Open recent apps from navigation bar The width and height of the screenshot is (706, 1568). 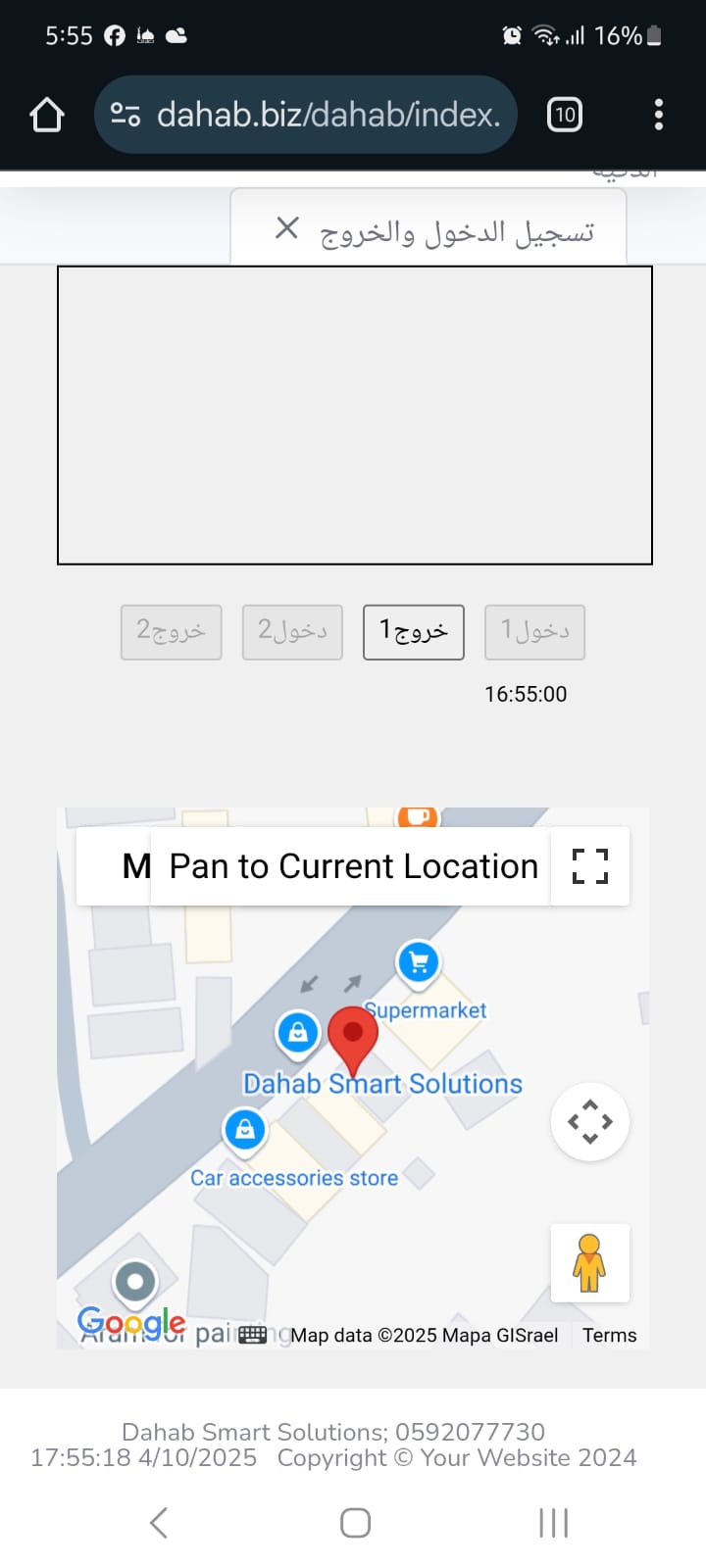click(x=553, y=1522)
